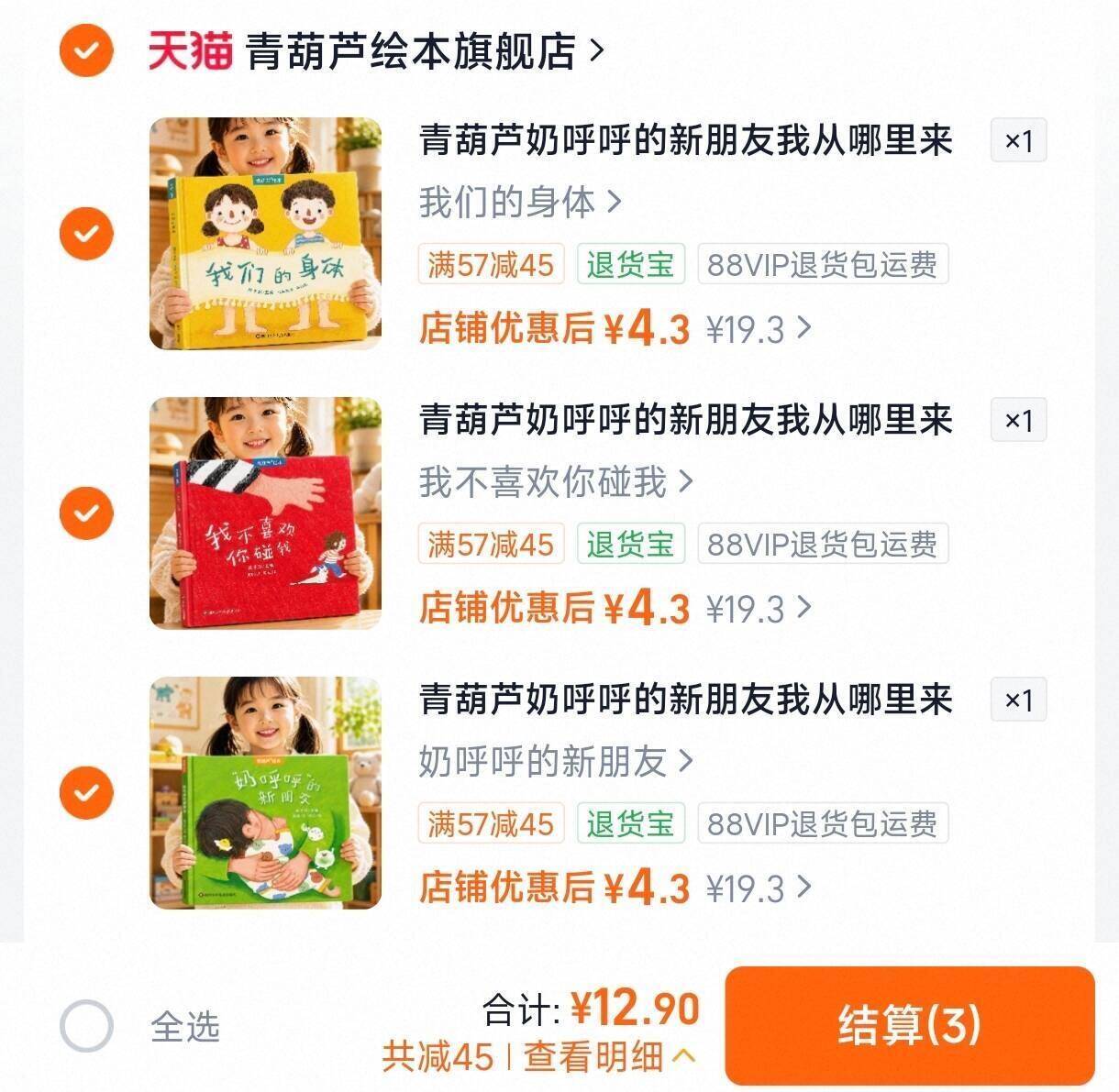Open the red 我不喜欢你碰我 book image
This screenshot has height=1092, width=1119.
tap(266, 513)
